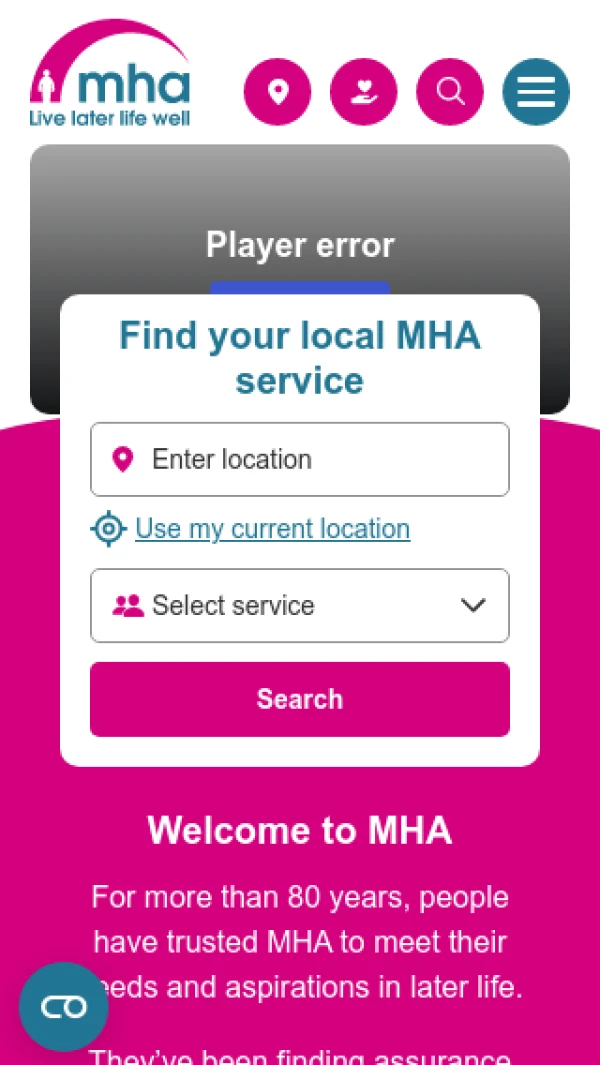The image size is (600, 1065).
Task: Open the search magnifier icon
Action: click(x=450, y=92)
